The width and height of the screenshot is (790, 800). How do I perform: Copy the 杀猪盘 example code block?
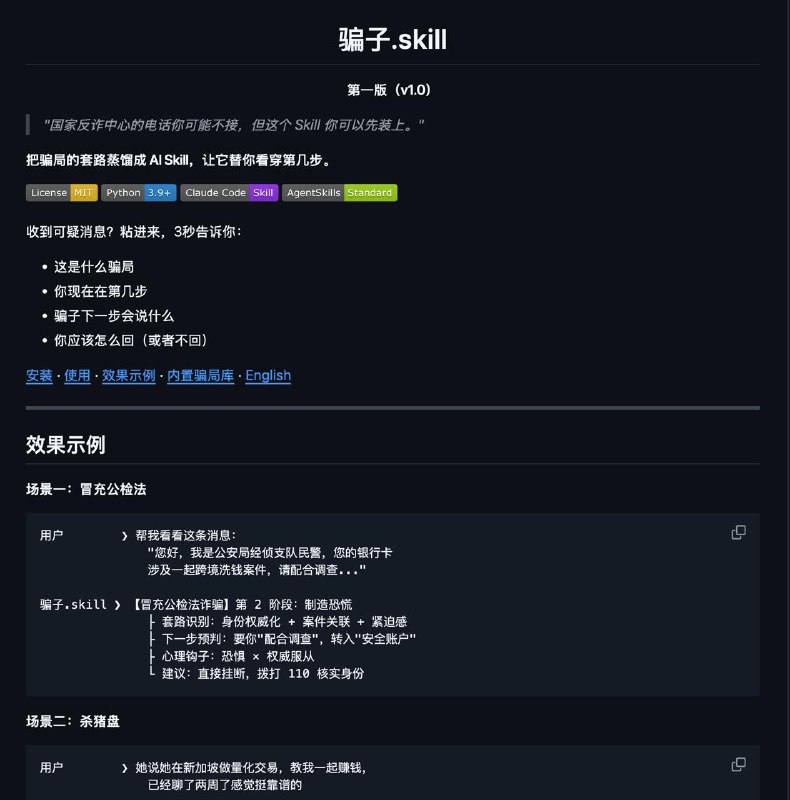coord(738,765)
